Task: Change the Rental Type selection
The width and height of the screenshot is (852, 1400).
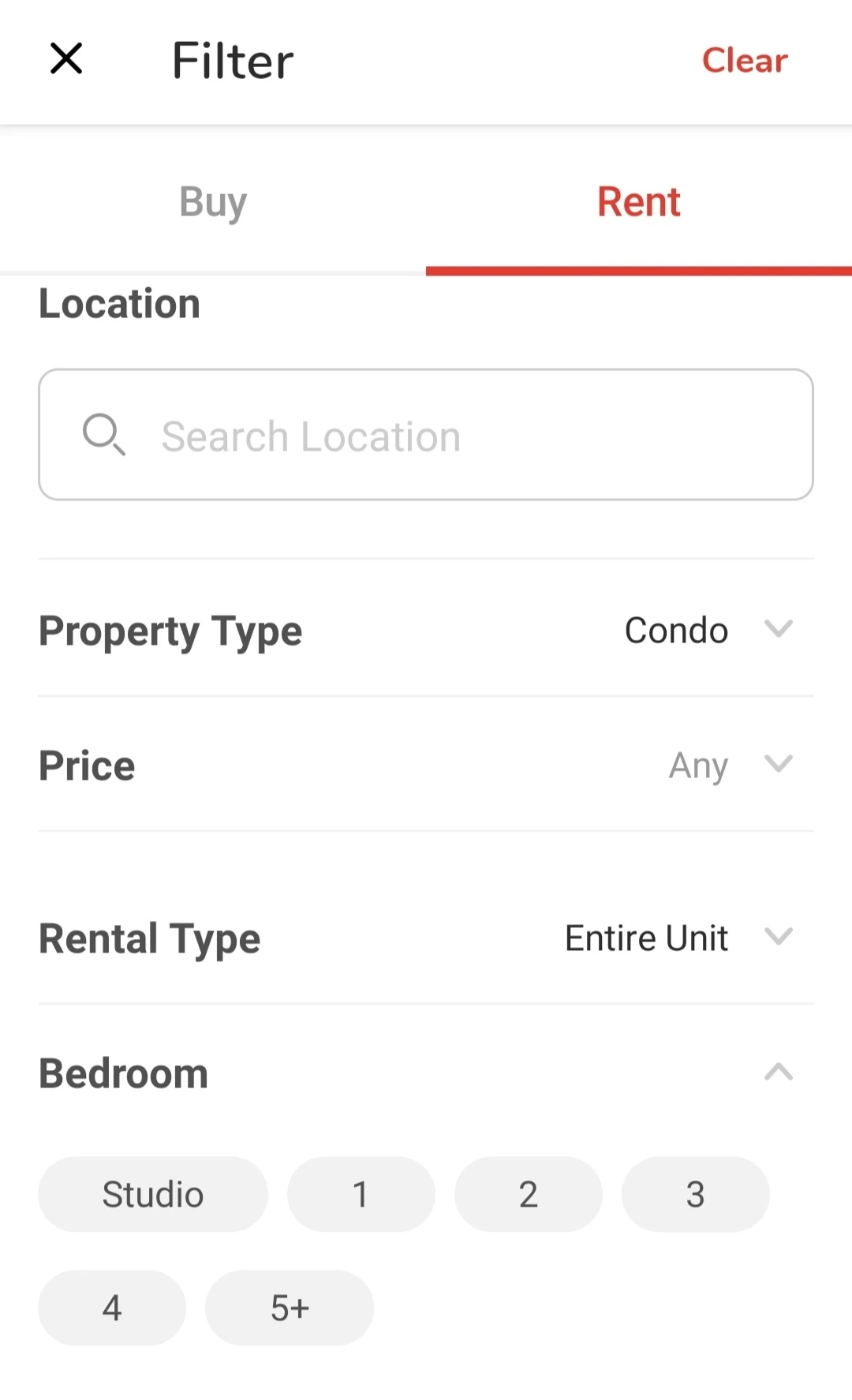Action: [x=678, y=938]
